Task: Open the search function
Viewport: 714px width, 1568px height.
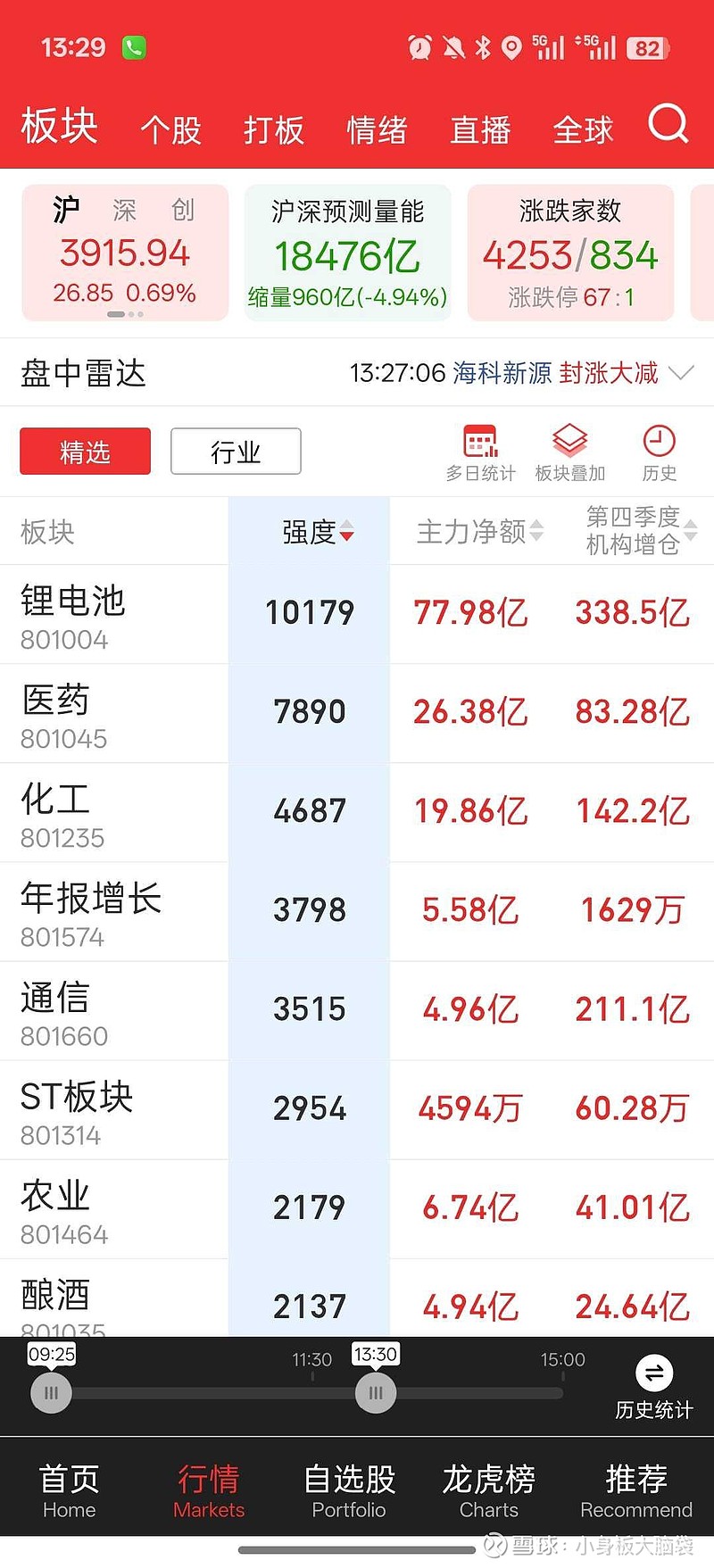Action: click(668, 126)
